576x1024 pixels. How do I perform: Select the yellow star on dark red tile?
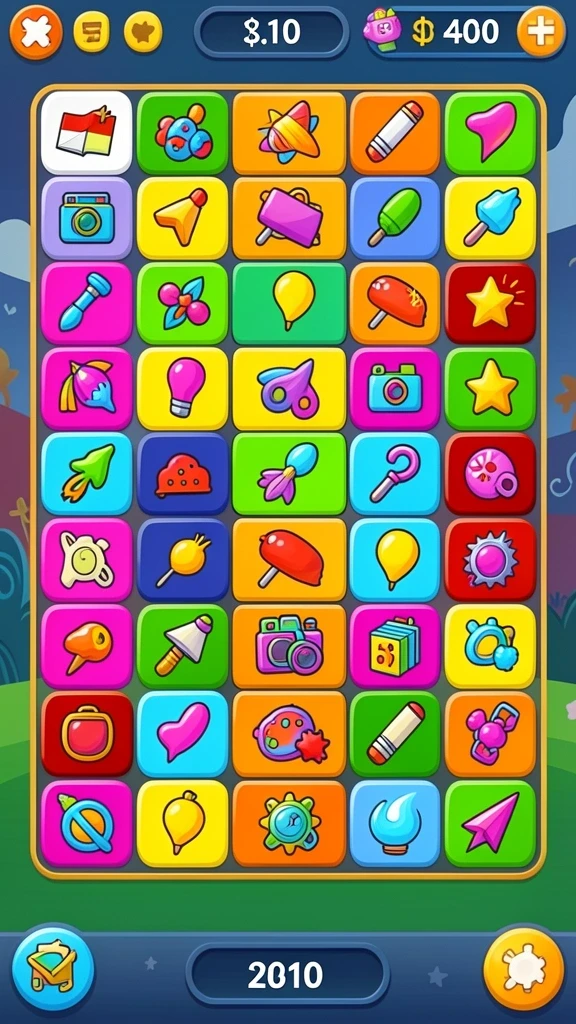click(490, 304)
